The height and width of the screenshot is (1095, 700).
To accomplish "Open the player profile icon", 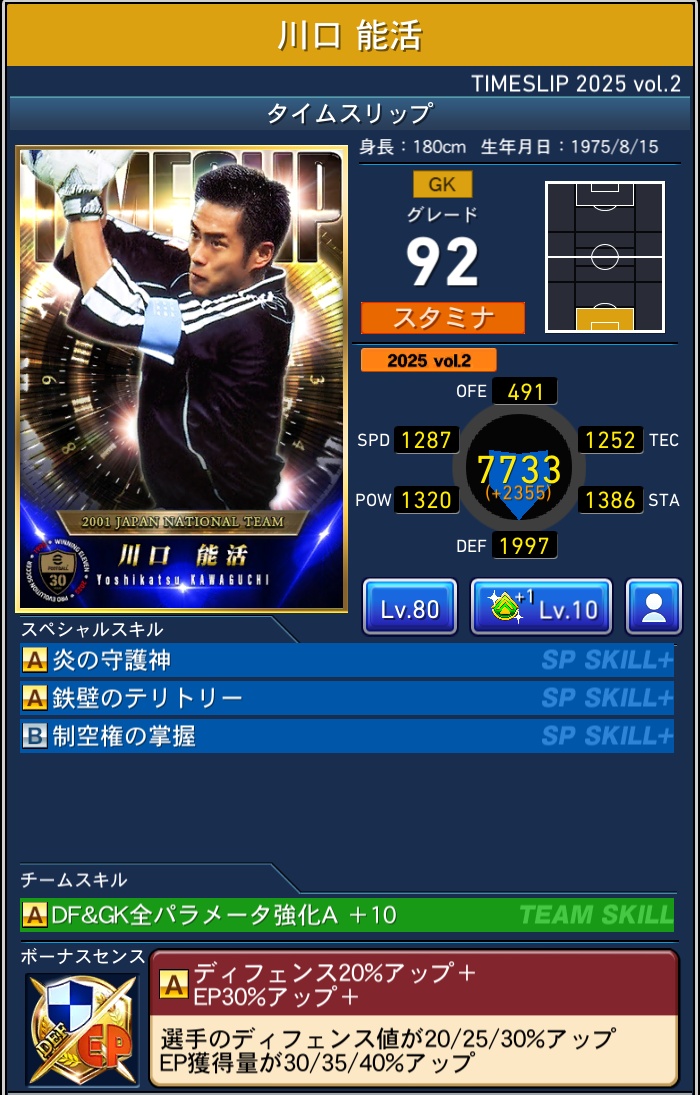I will coord(654,607).
